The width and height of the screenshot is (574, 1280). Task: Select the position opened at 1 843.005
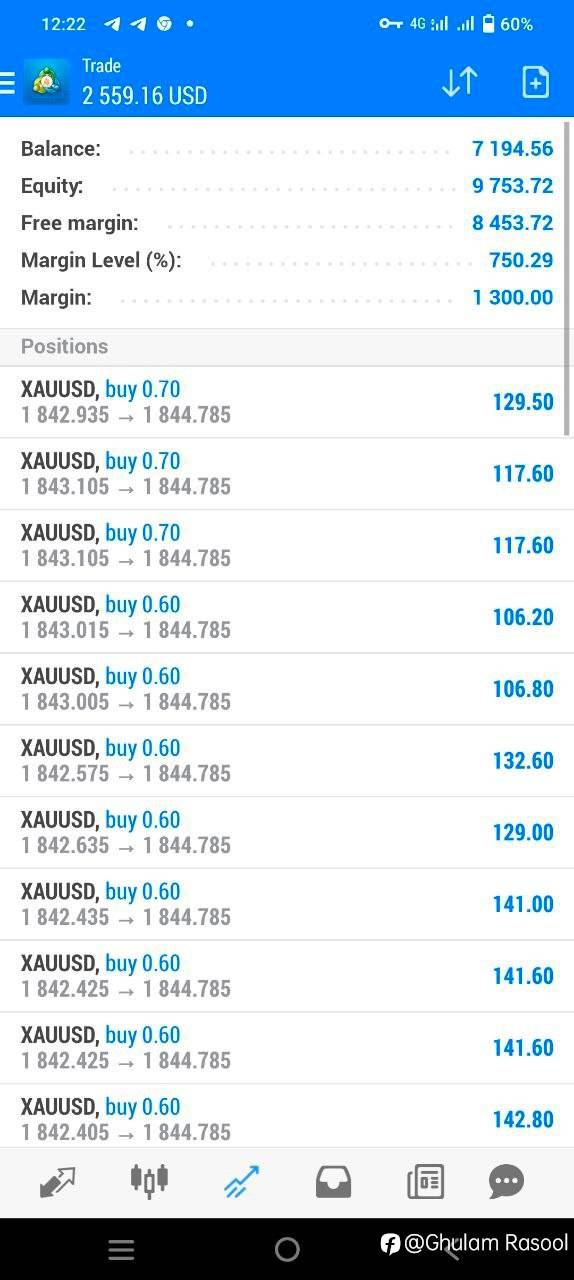(x=287, y=689)
